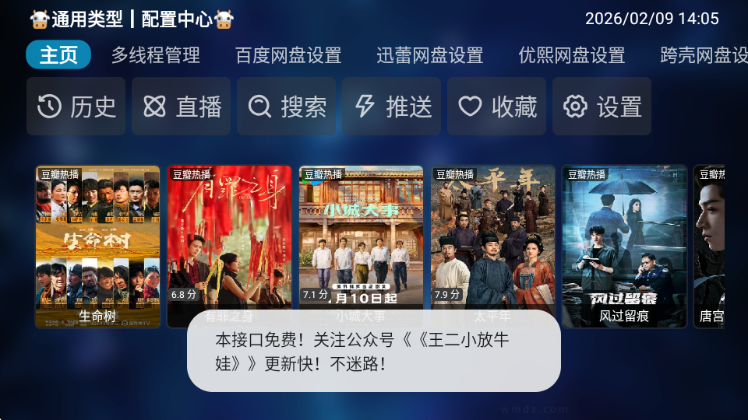Open the 设置 settings button

pyautogui.click(x=602, y=107)
